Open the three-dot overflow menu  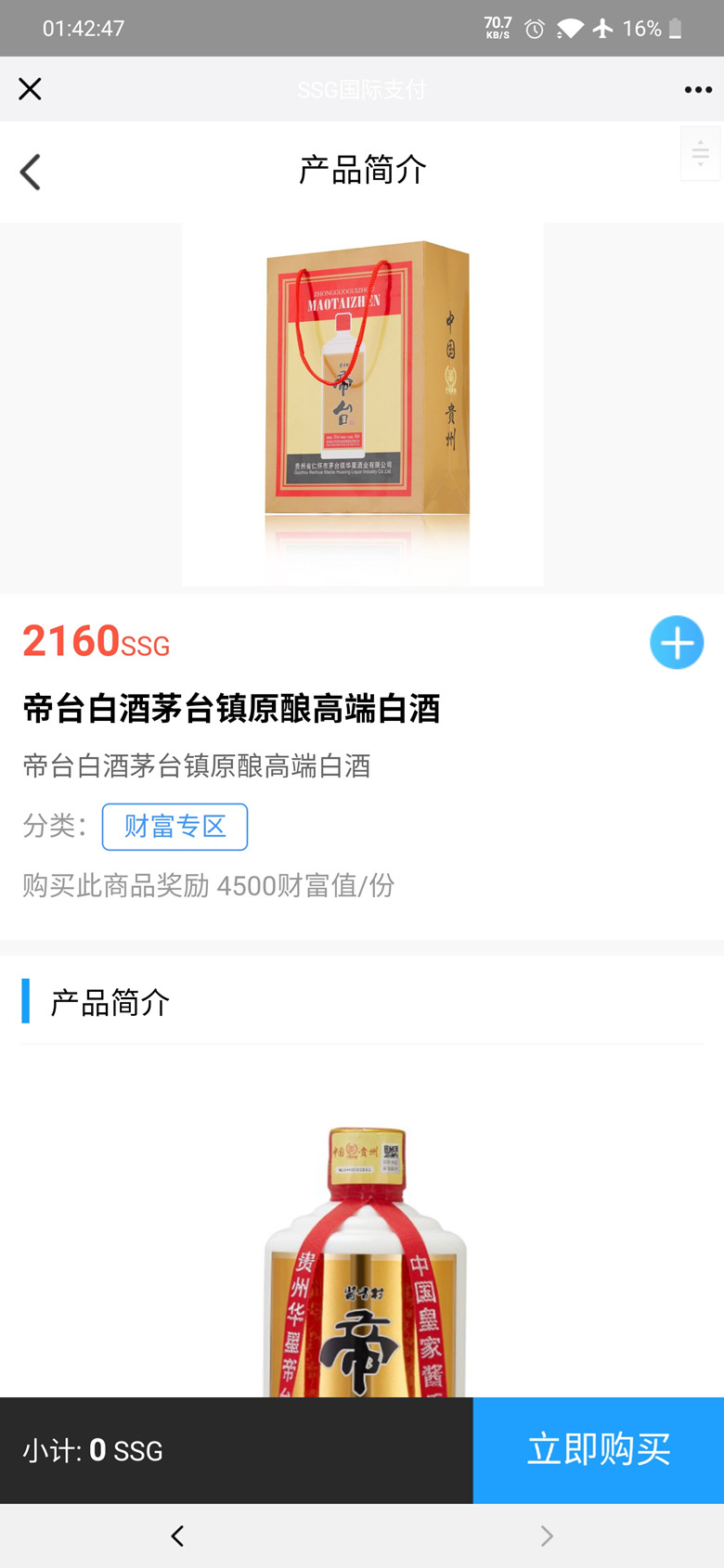pos(698,90)
